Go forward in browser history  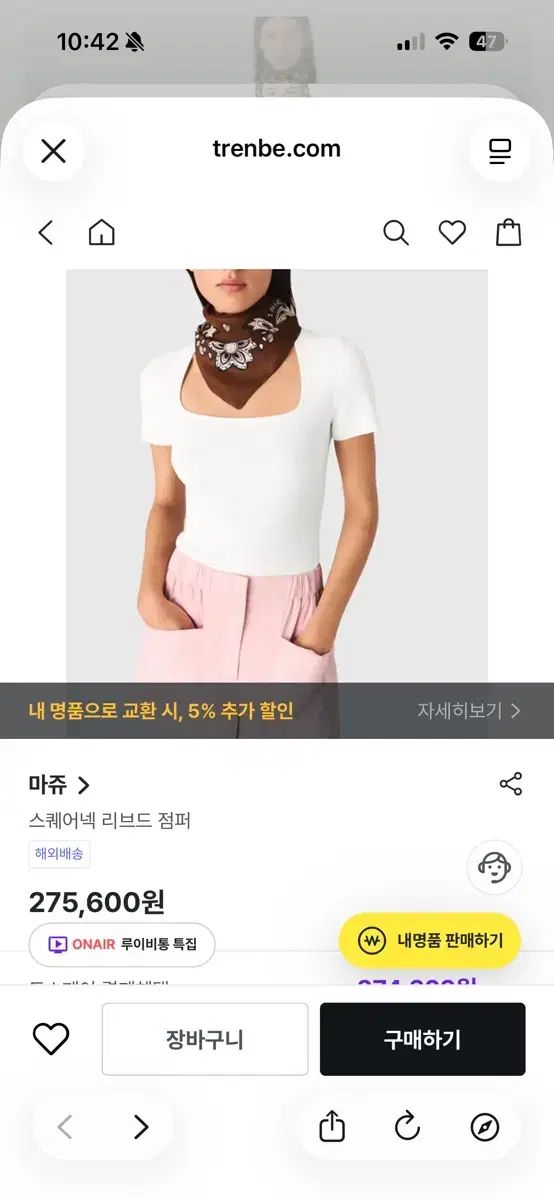pyautogui.click(x=141, y=1128)
